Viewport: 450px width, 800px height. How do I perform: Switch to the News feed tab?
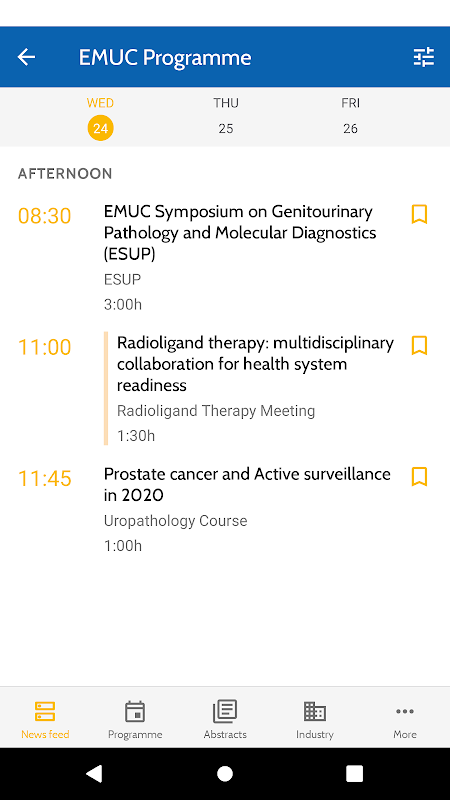tap(45, 719)
